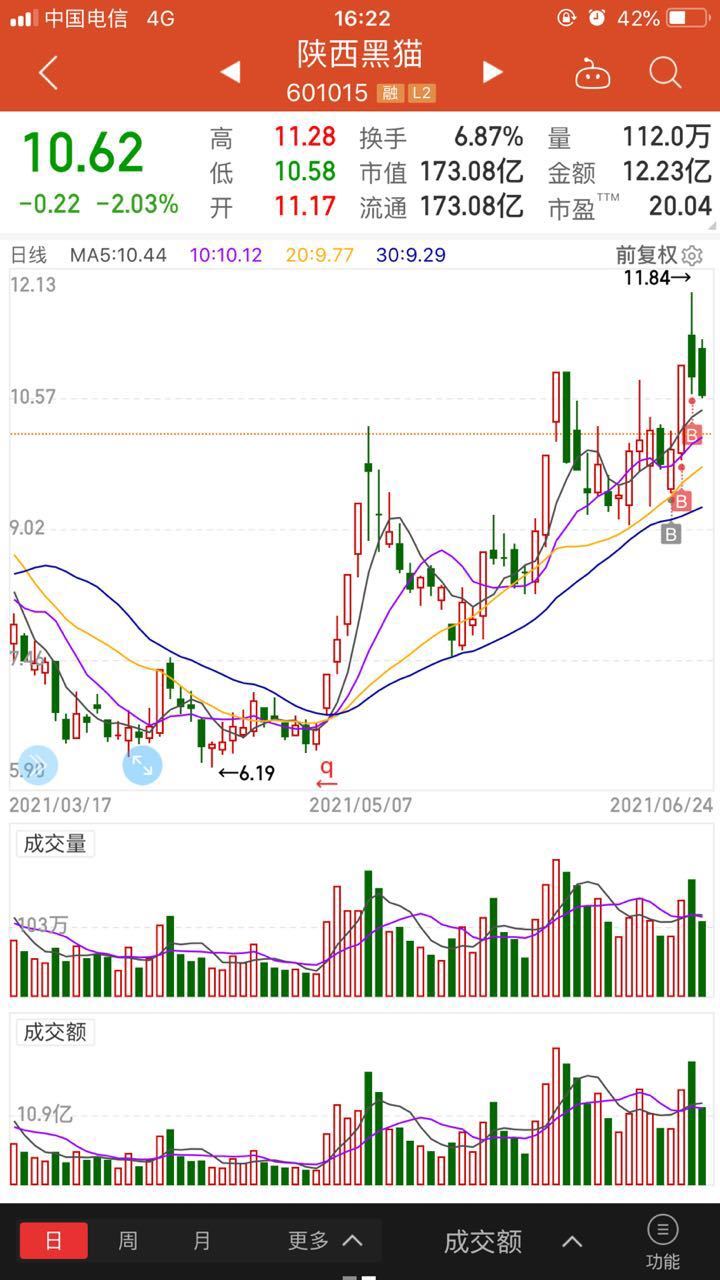Open the 功能 menu
This screenshot has width=720, height=1280.
pyautogui.click(x=662, y=1241)
